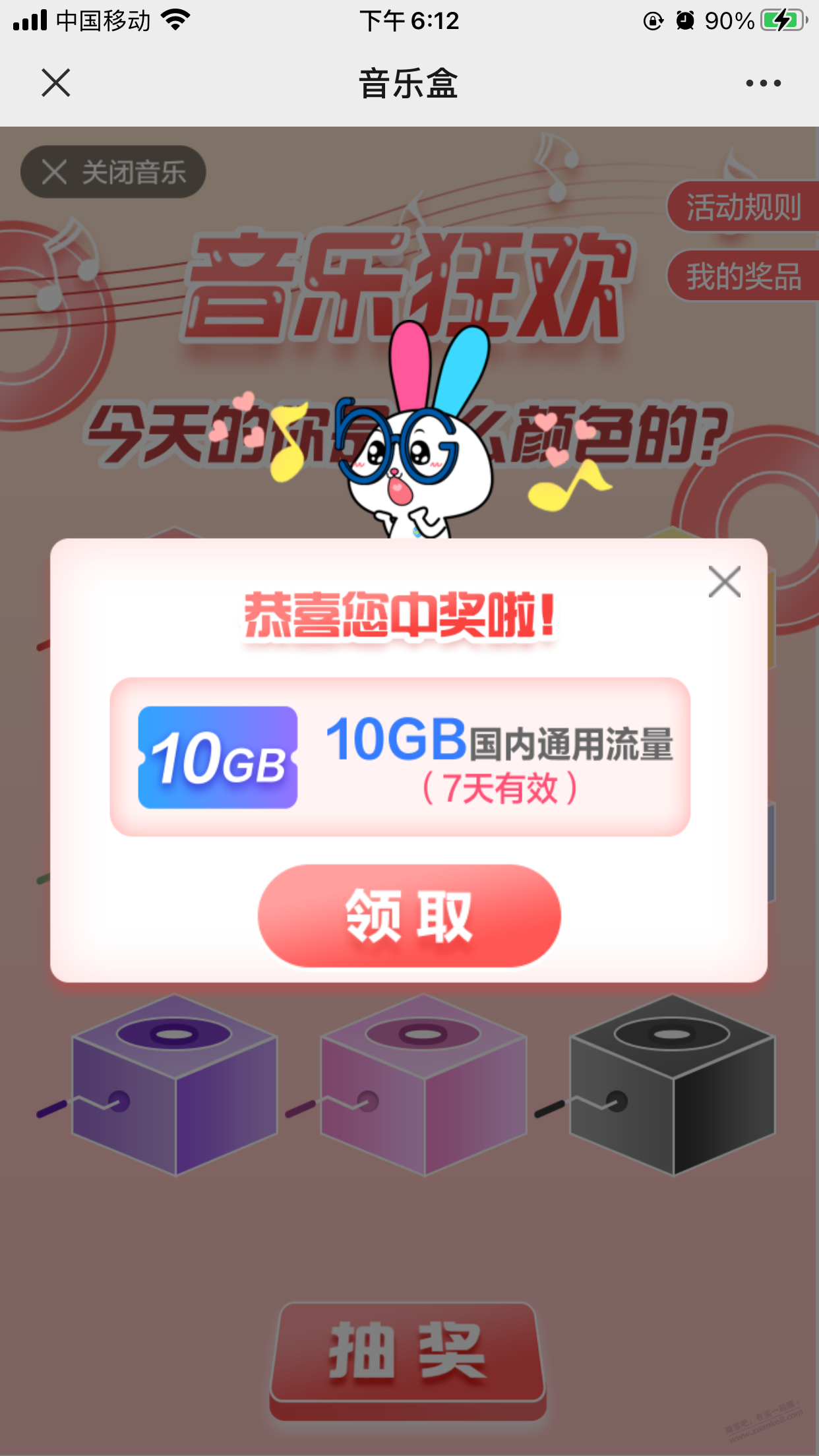
Task: Dismiss the prize popup with X
Action: 724,582
